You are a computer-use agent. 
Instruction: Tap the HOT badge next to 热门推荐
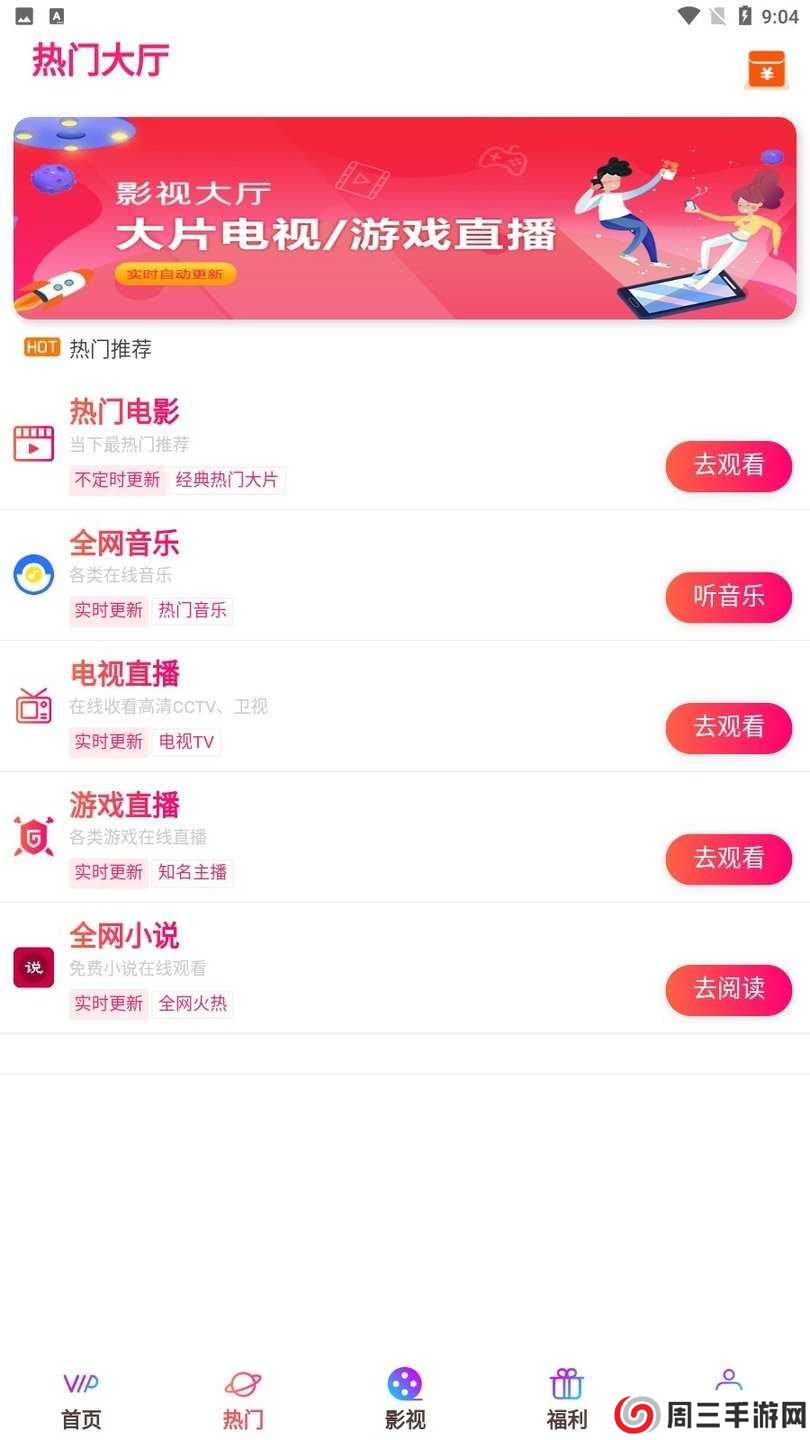point(41,347)
